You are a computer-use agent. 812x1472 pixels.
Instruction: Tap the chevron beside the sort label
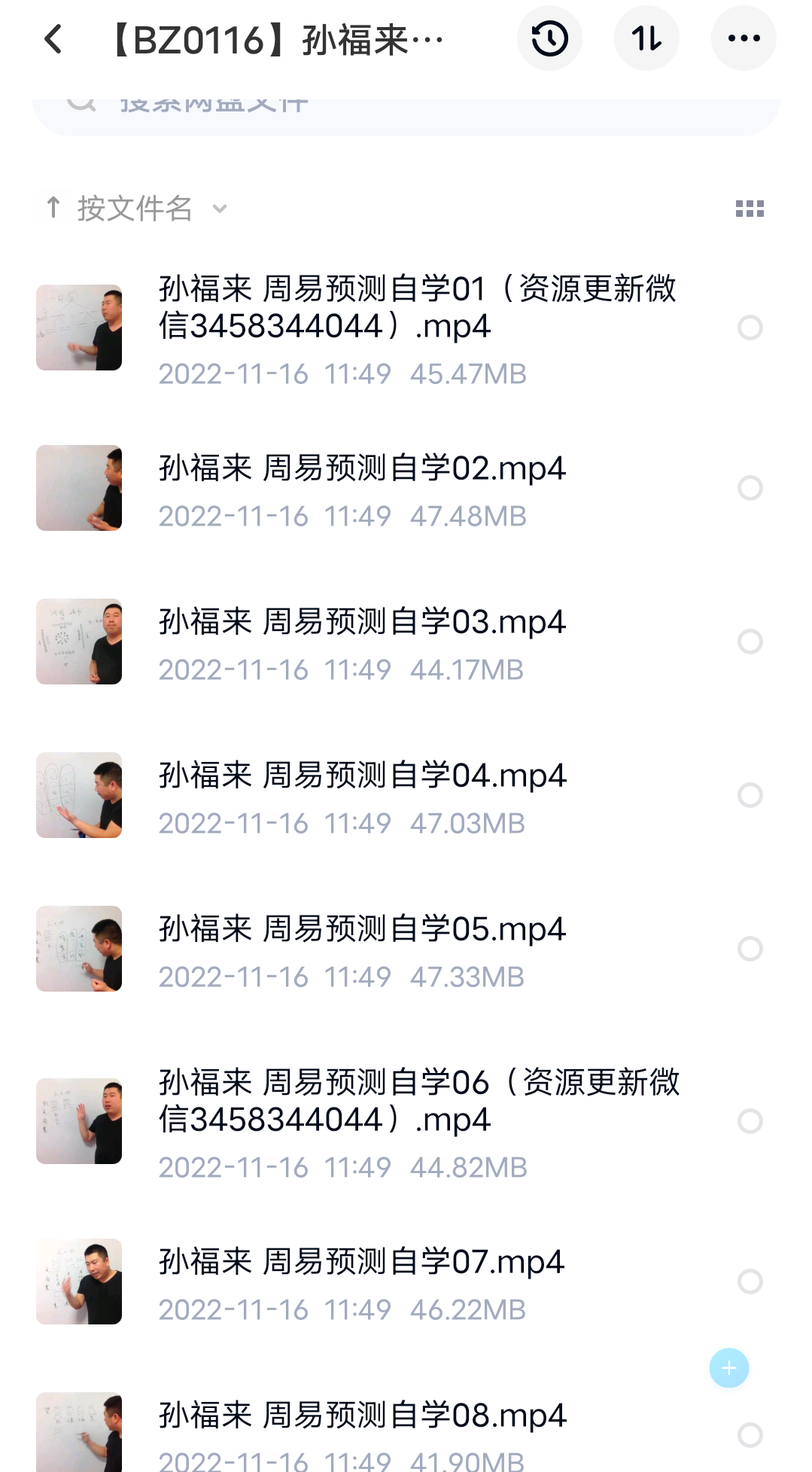(x=219, y=209)
